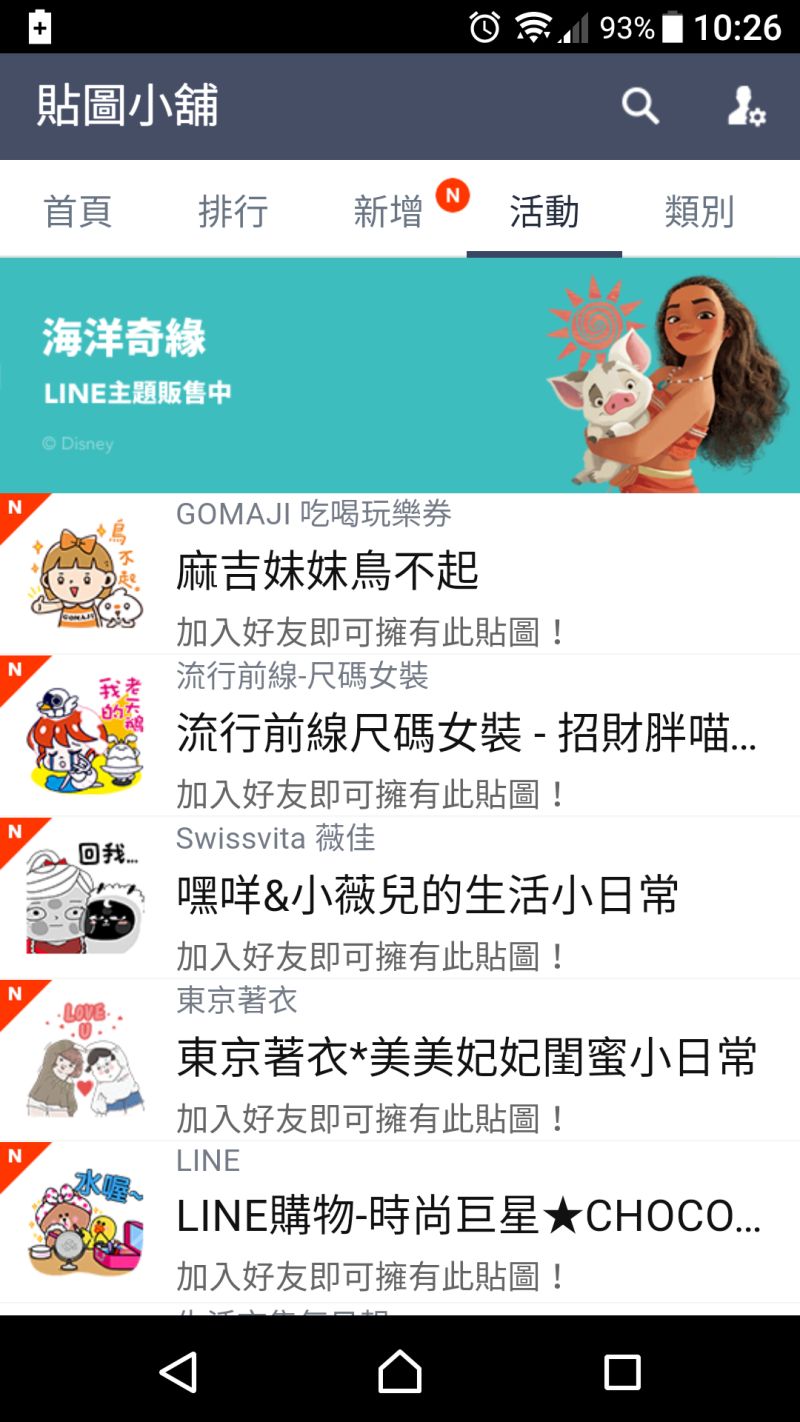Open the account settings icon

coord(745,106)
